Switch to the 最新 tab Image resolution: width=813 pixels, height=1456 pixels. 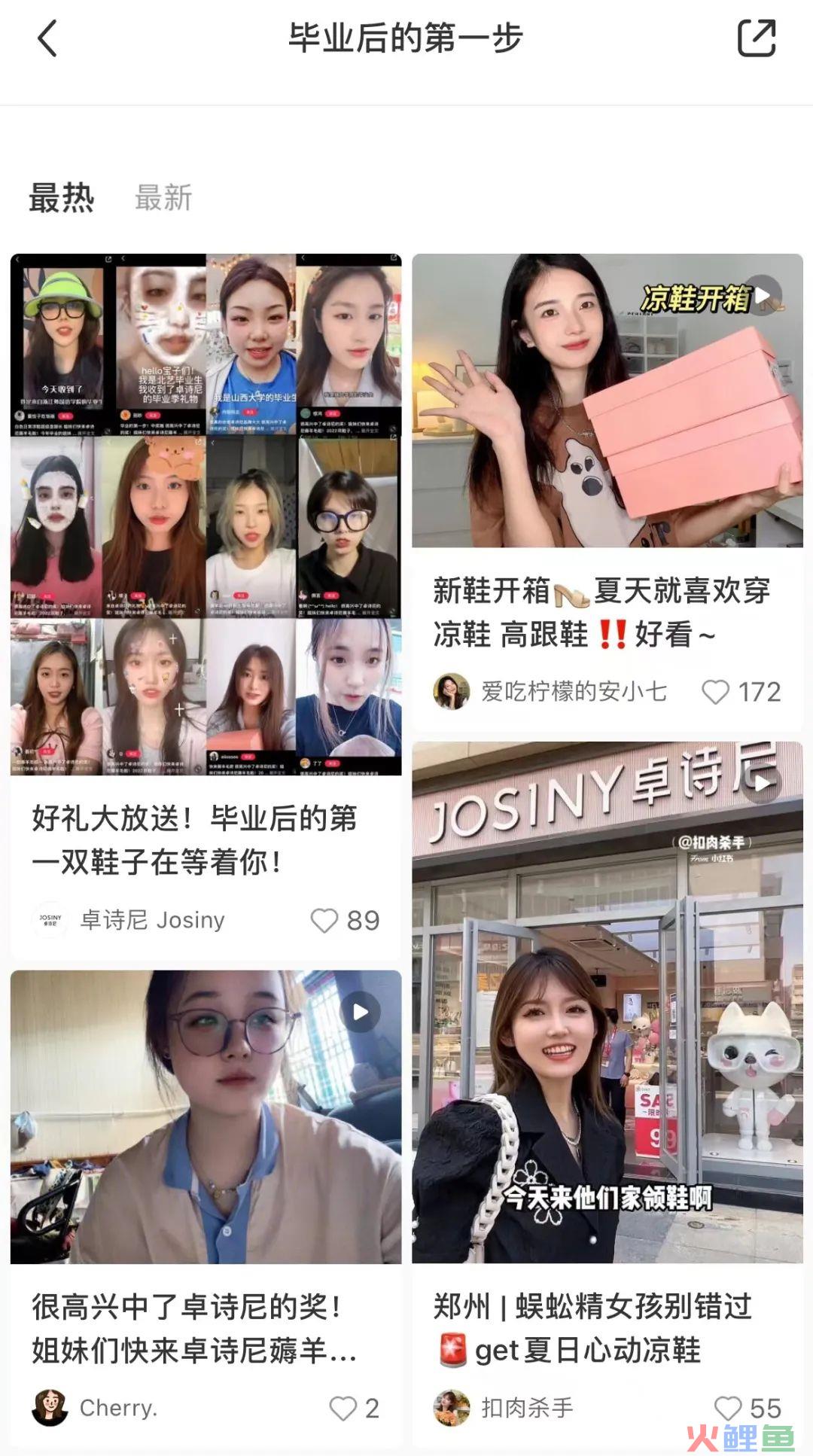point(163,198)
